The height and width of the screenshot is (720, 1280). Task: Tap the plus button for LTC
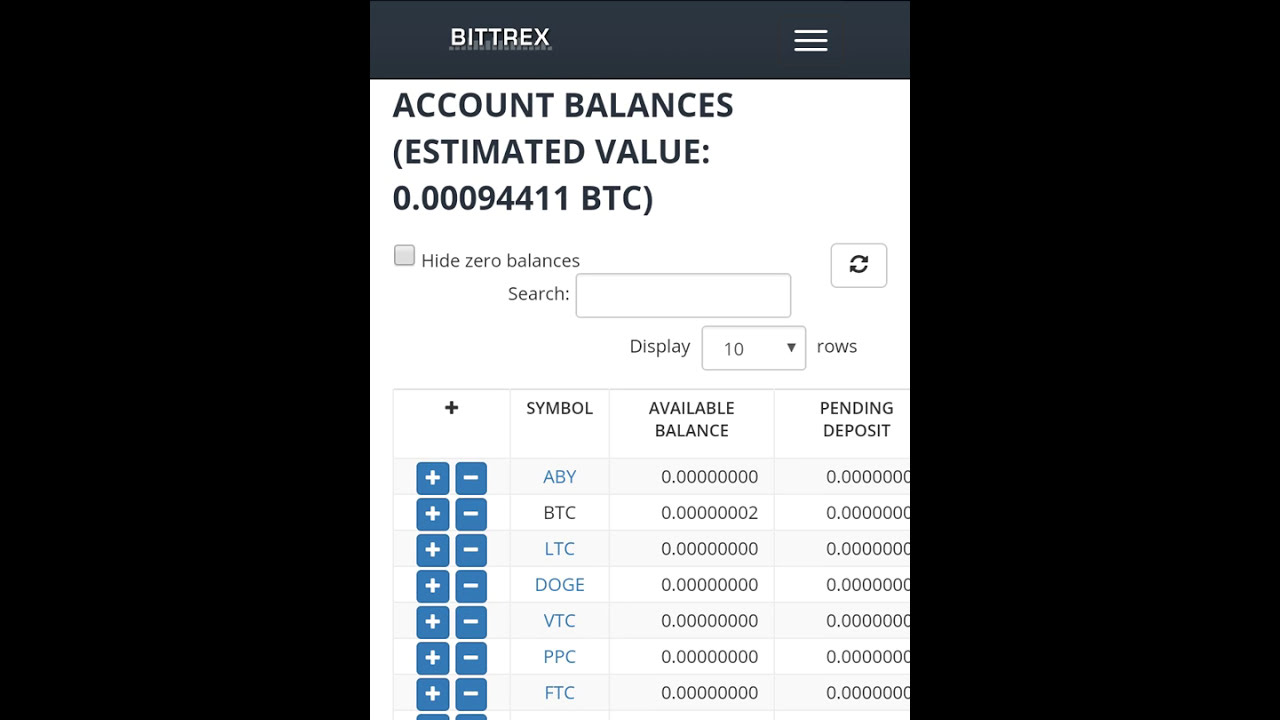click(x=432, y=550)
